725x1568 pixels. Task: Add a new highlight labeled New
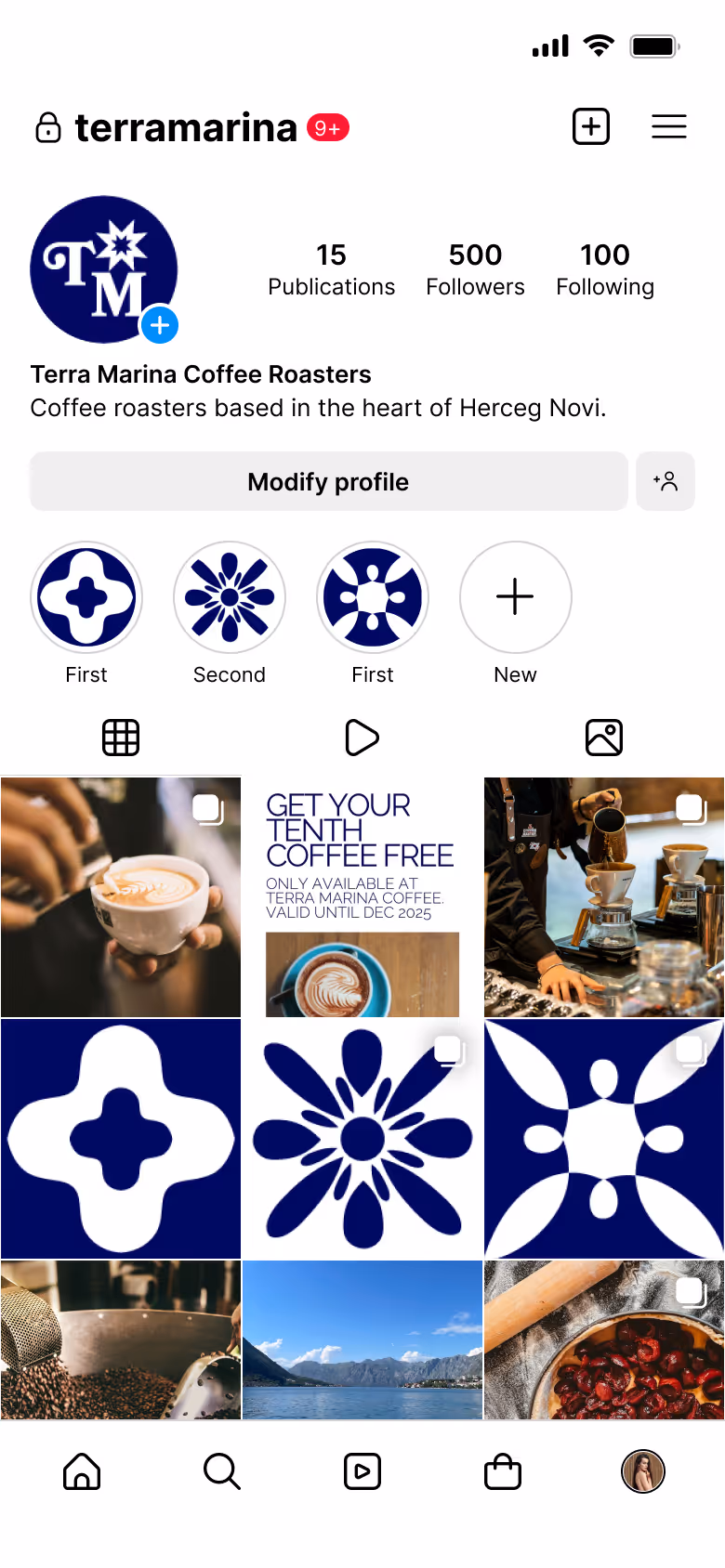click(x=515, y=597)
